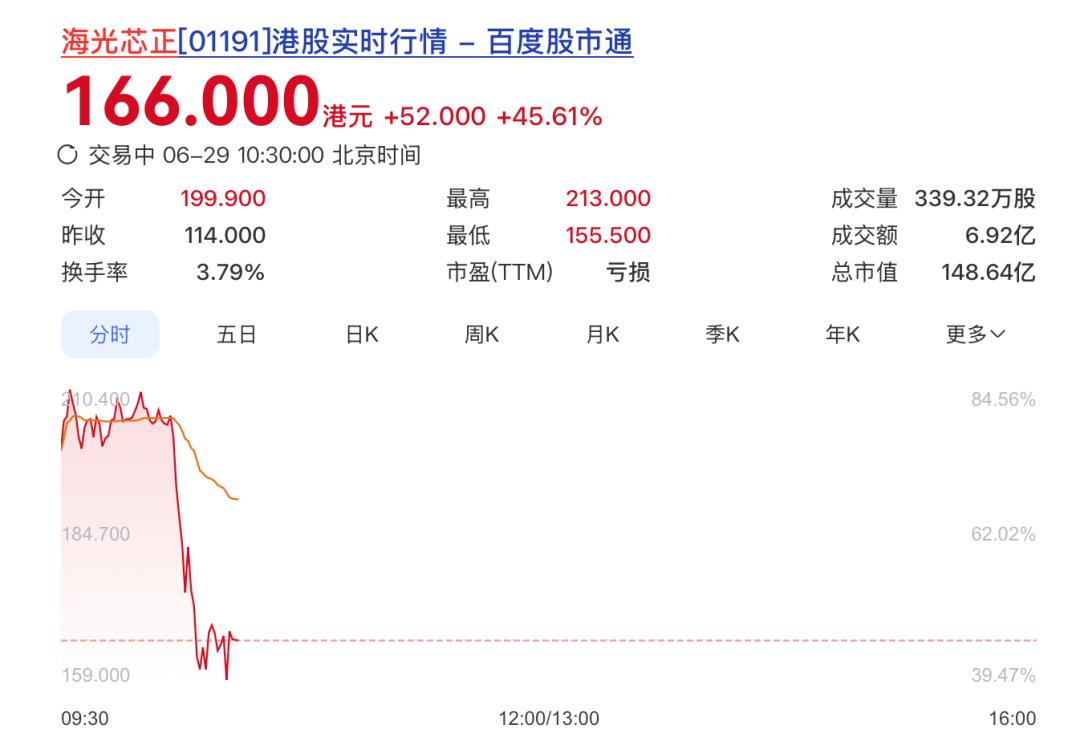Switch to the 五日 chart tab
The width and height of the screenshot is (1080, 749).
tap(236, 334)
